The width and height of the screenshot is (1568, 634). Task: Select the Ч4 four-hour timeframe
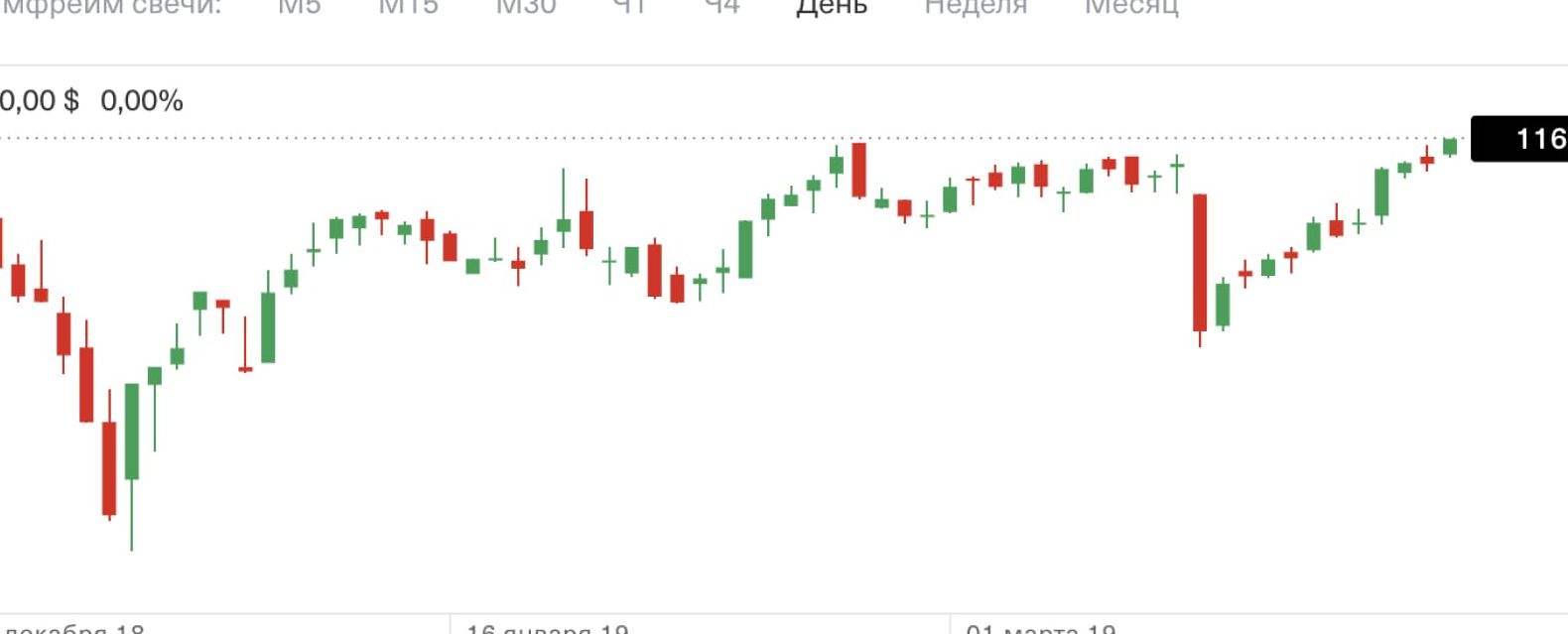tap(721, 8)
